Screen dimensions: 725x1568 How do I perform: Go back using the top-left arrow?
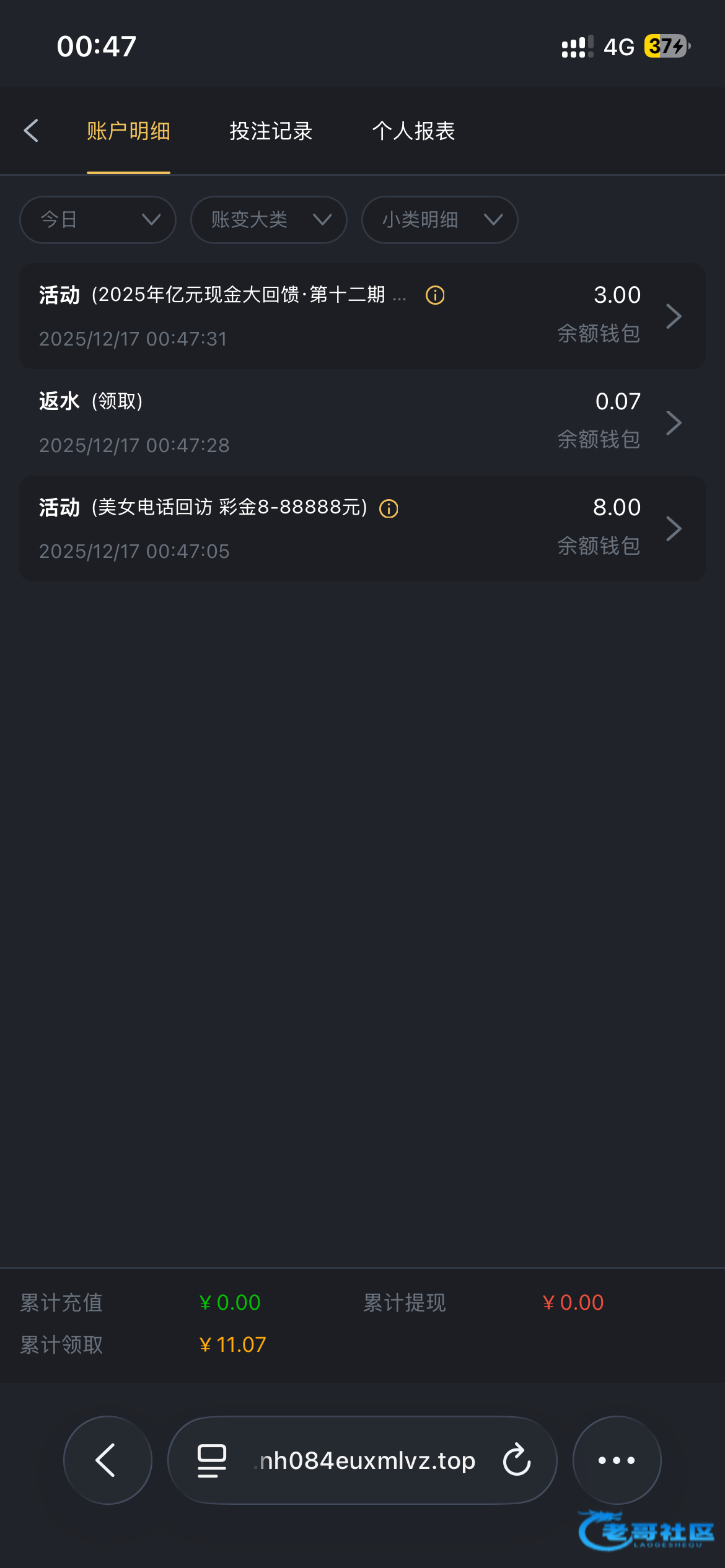(x=31, y=131)
